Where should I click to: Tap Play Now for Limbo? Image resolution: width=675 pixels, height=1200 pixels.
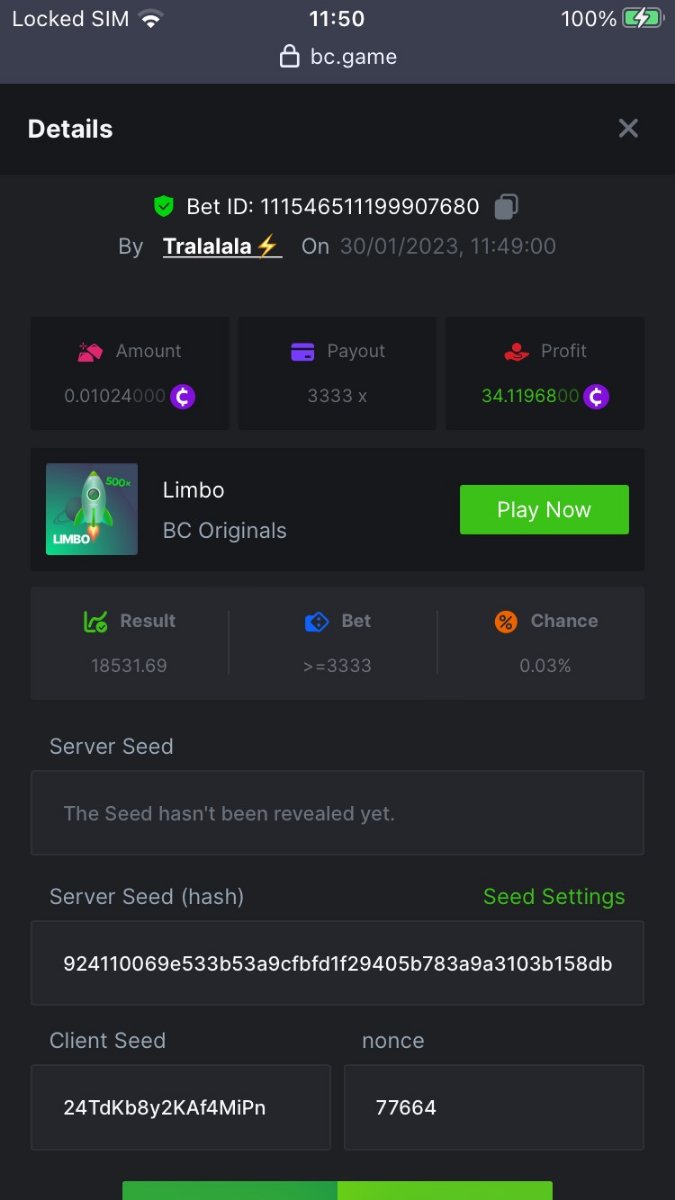click(x=544, y=510)
